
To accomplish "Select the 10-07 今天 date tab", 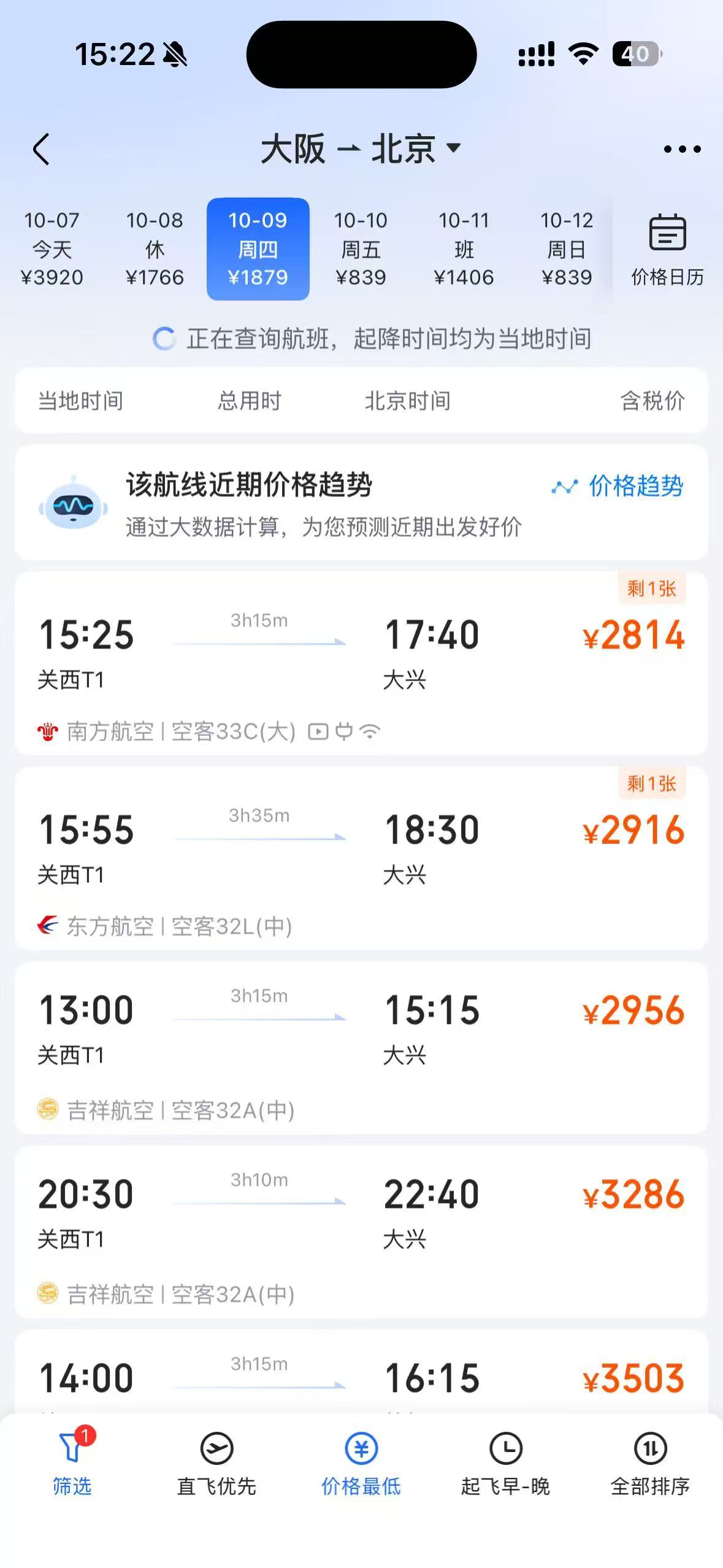I will [x=52, y=248].
